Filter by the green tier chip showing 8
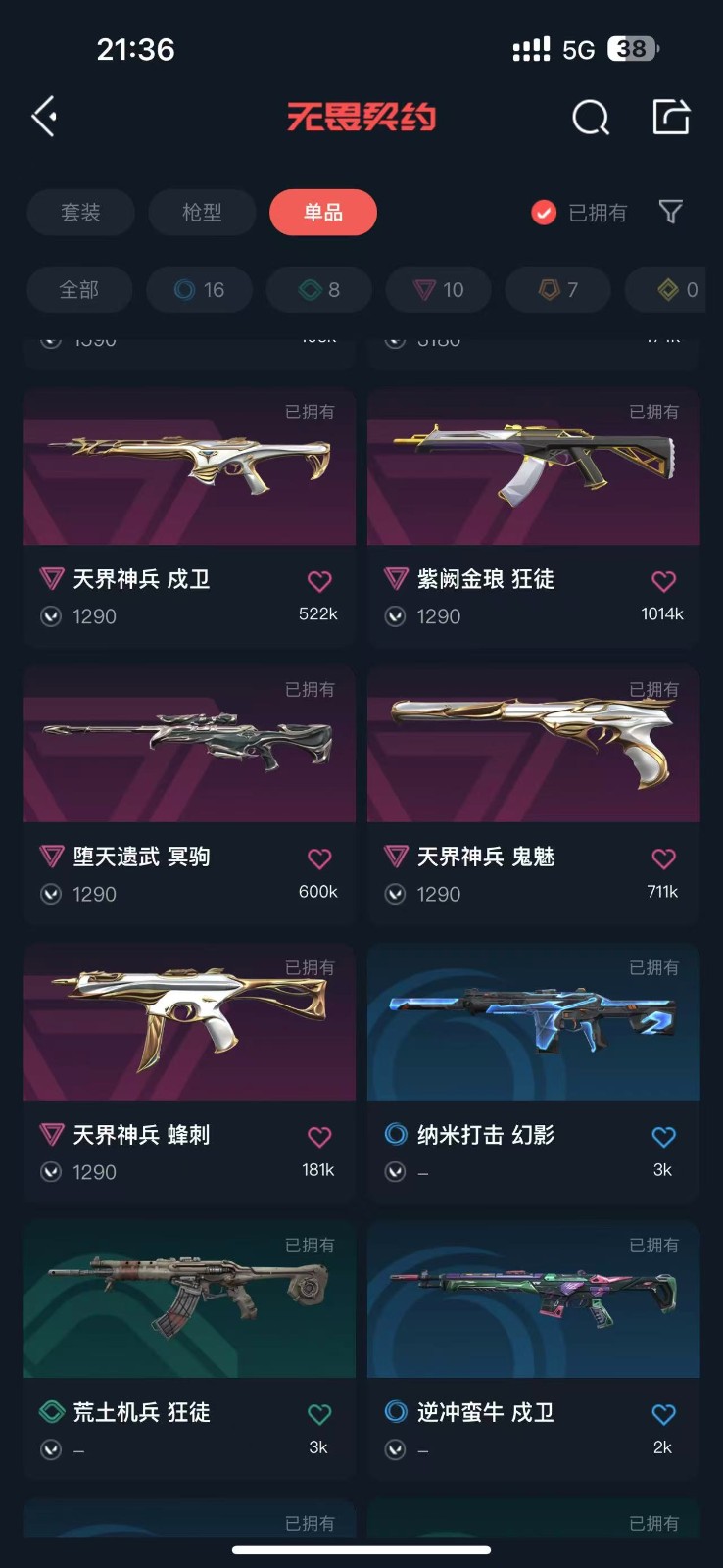 click(x=319, y=290)
